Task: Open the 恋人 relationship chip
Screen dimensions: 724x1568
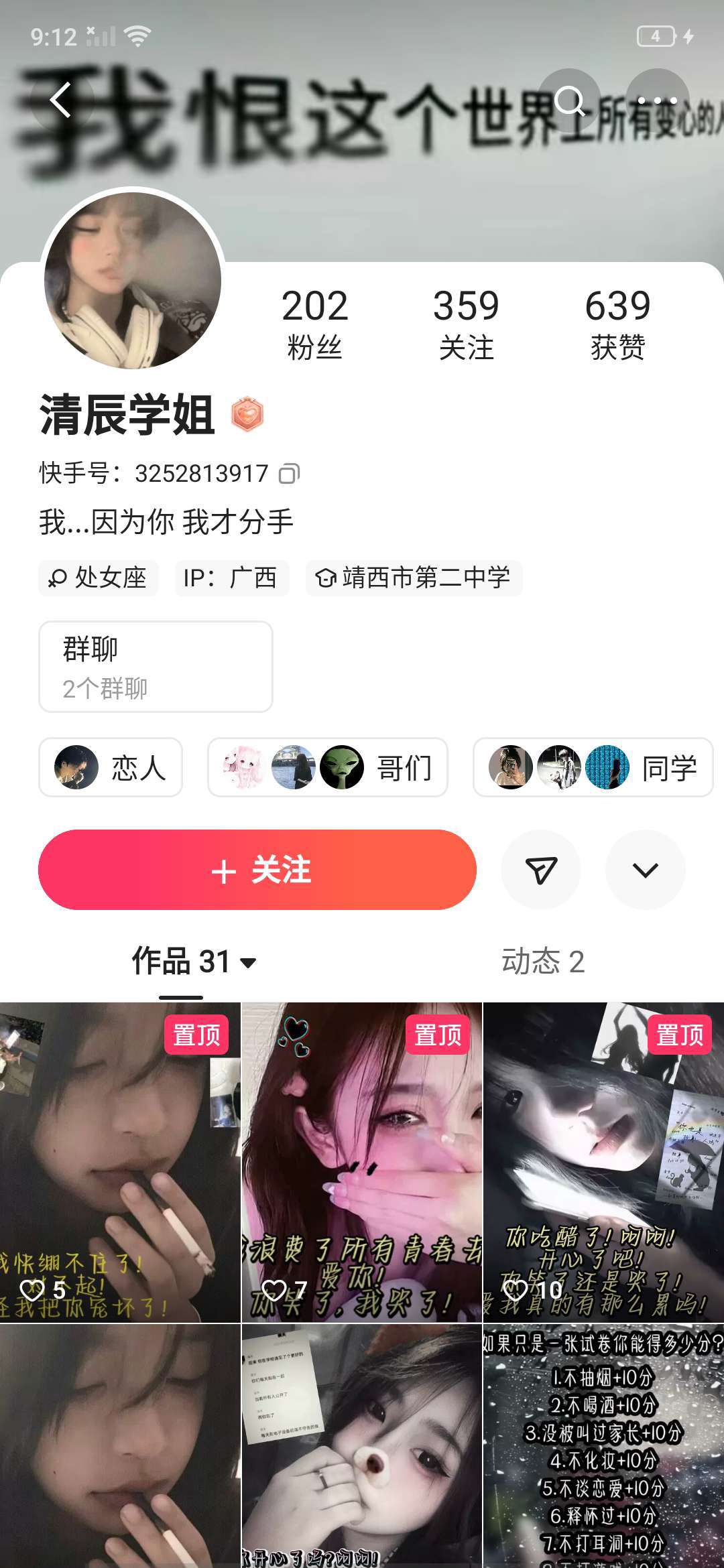Action: tap(111, 767)
